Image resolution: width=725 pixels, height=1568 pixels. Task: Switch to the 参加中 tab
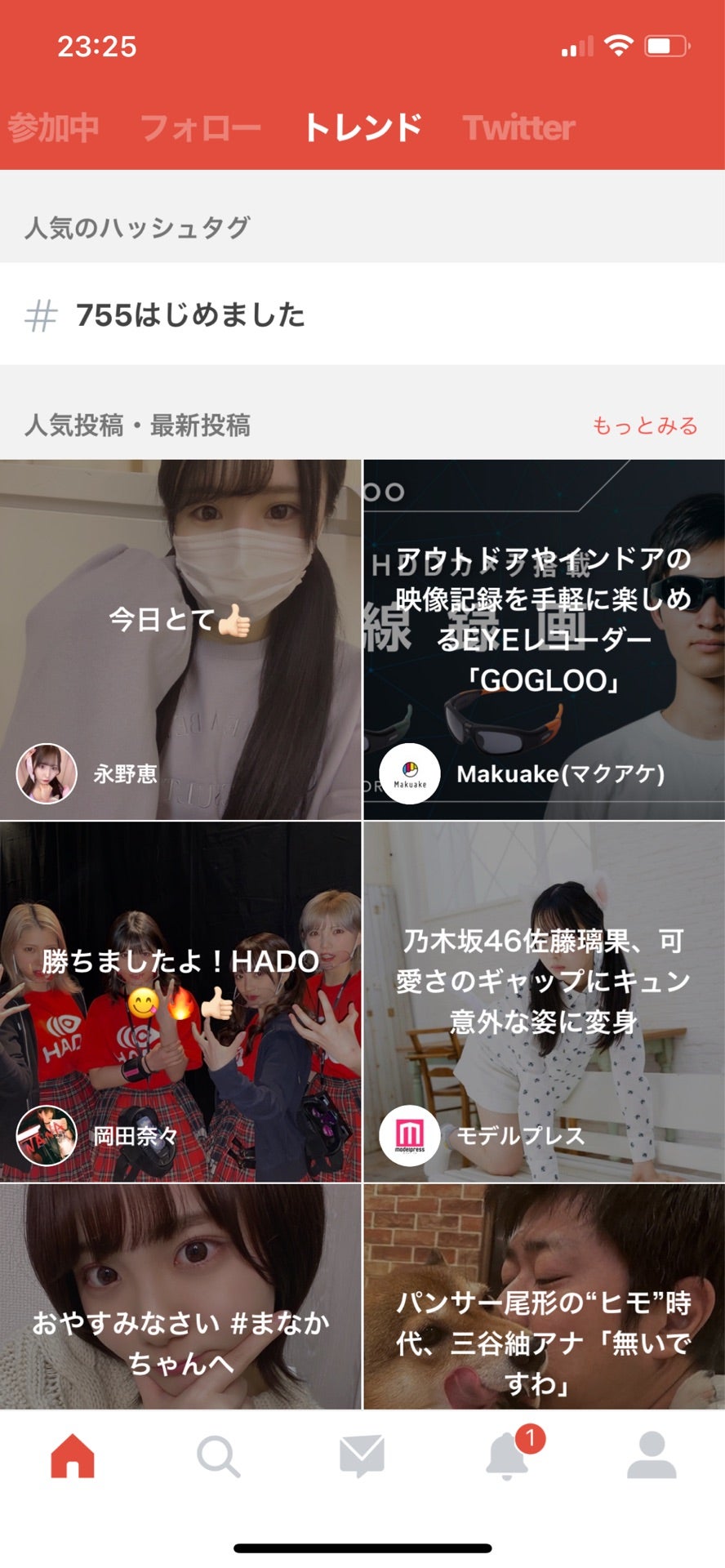53,128
